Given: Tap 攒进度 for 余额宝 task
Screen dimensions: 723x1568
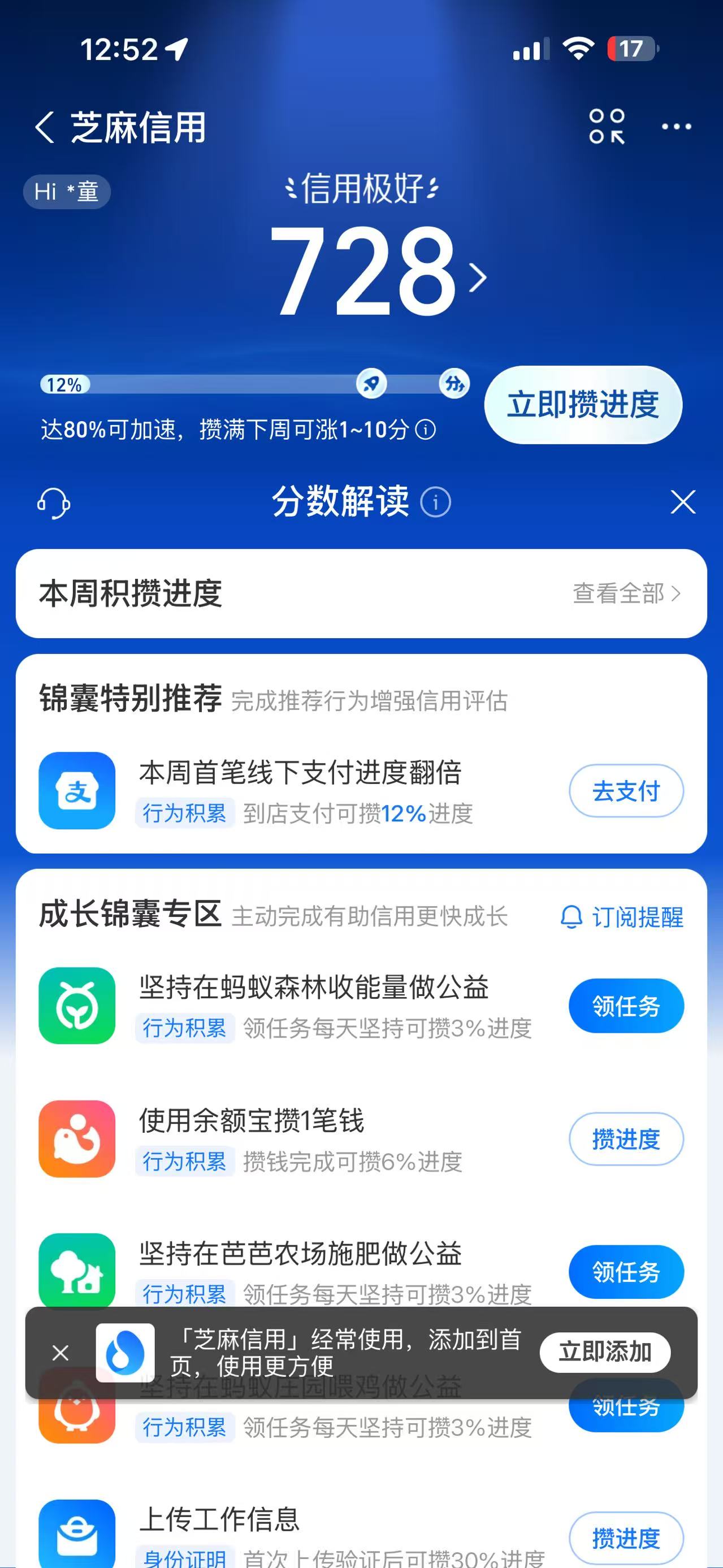Looking at the screenshot, I should [626, 1139].
